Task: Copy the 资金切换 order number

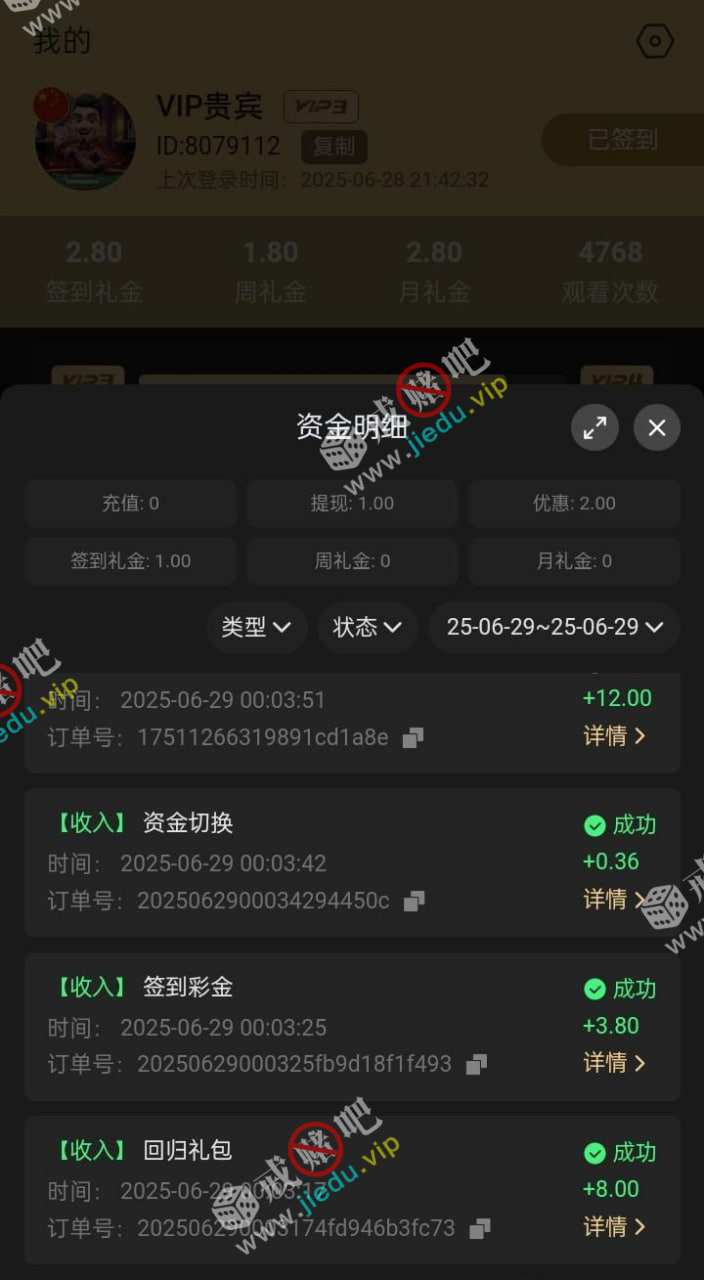Action: (414, 901)
